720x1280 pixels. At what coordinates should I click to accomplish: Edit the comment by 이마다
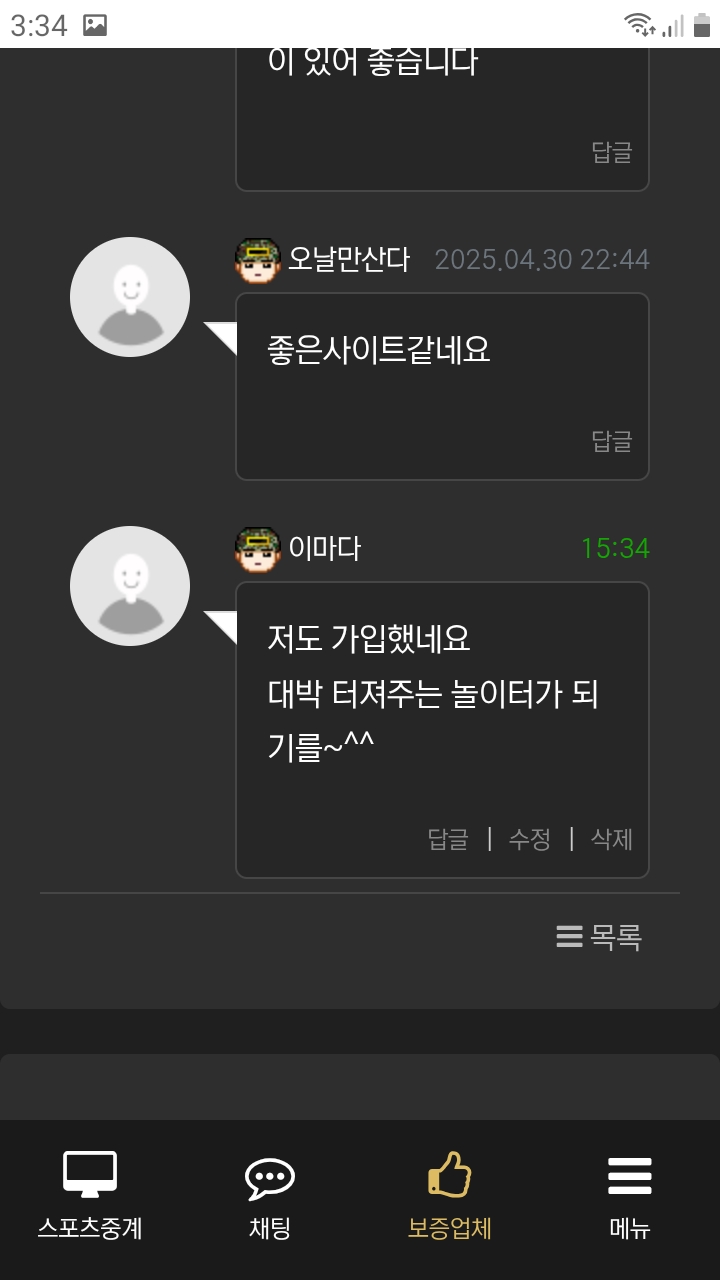click(530, 839)
